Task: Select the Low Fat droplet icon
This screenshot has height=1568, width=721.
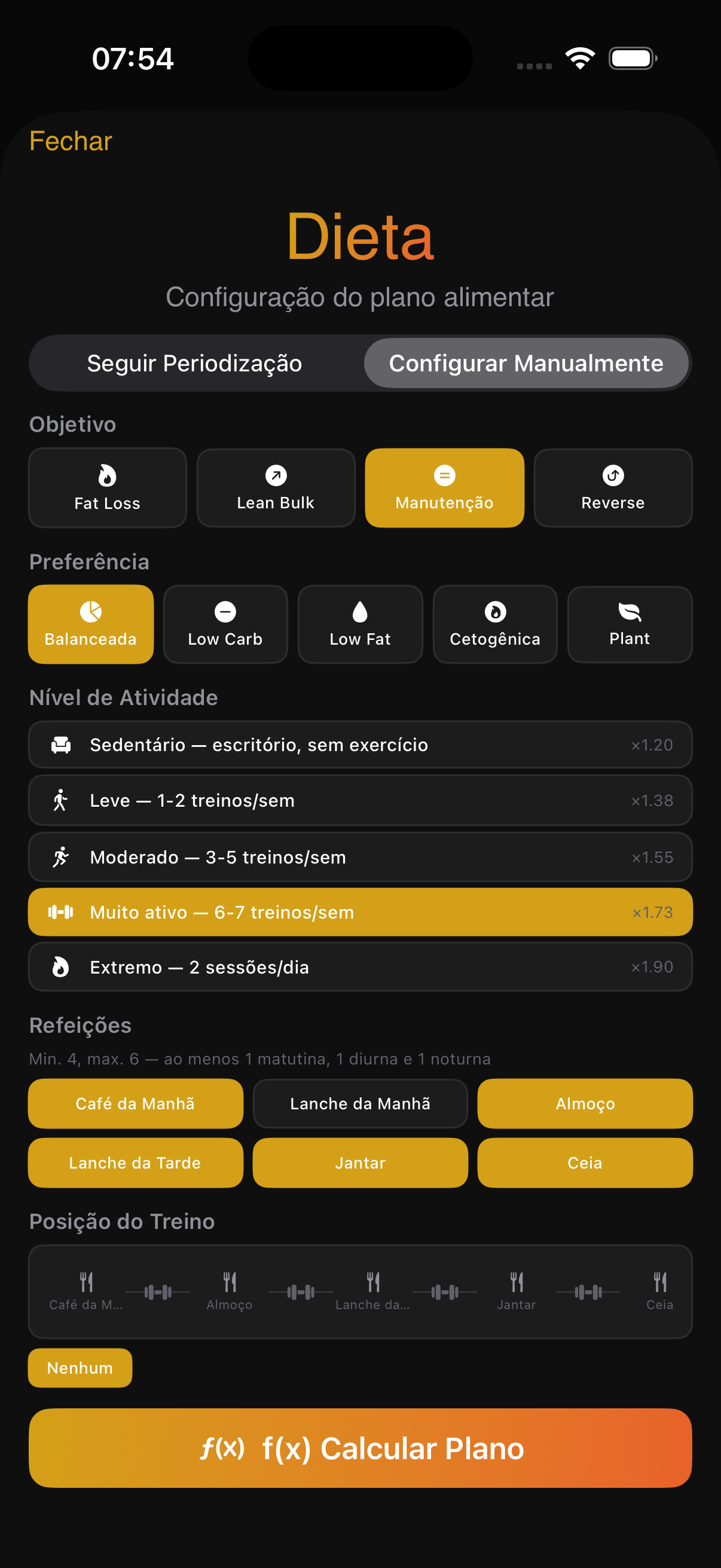Action: (359, 611)
